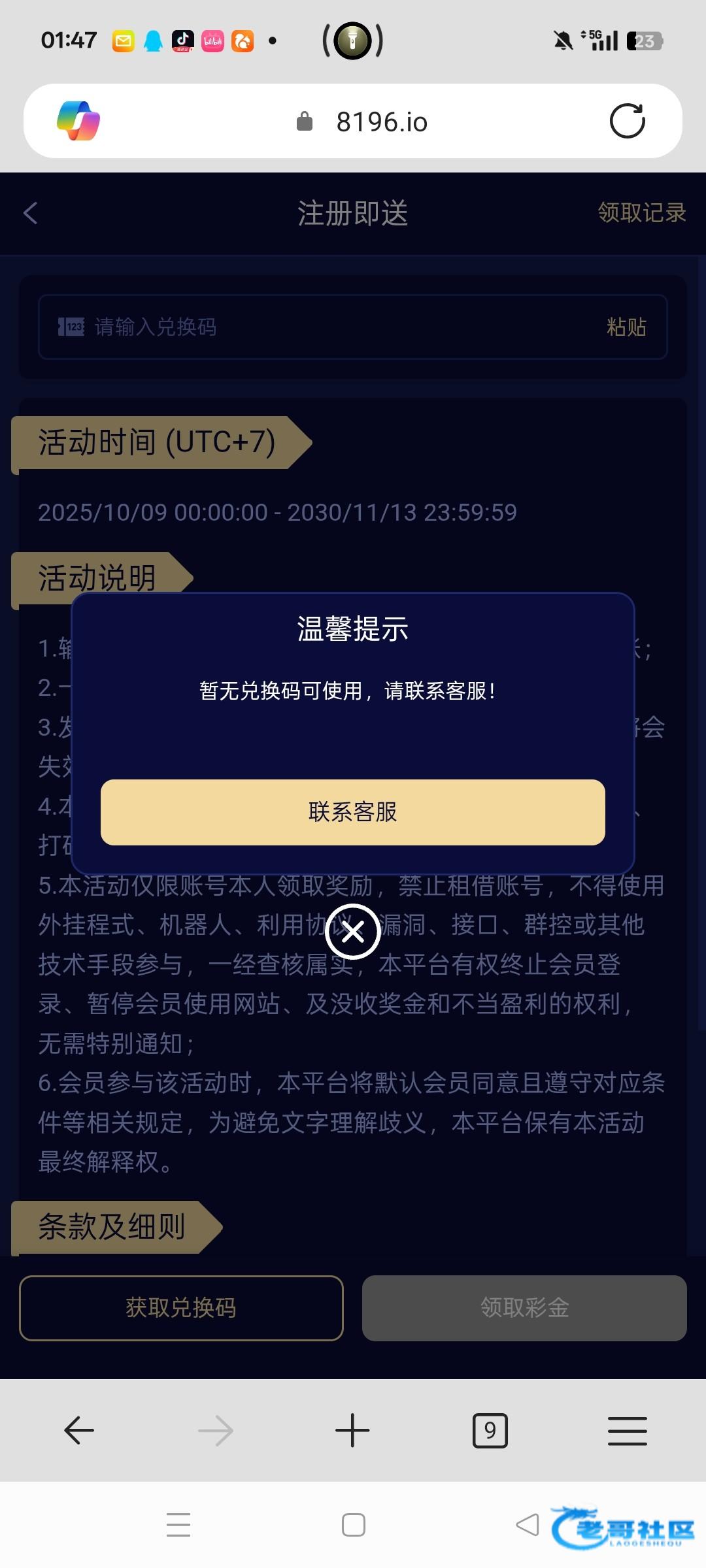This screenshot has width=706, height=1568.
Task: Tap 粘贴 to paste redemption code
Action: click(x=626, y=327)
